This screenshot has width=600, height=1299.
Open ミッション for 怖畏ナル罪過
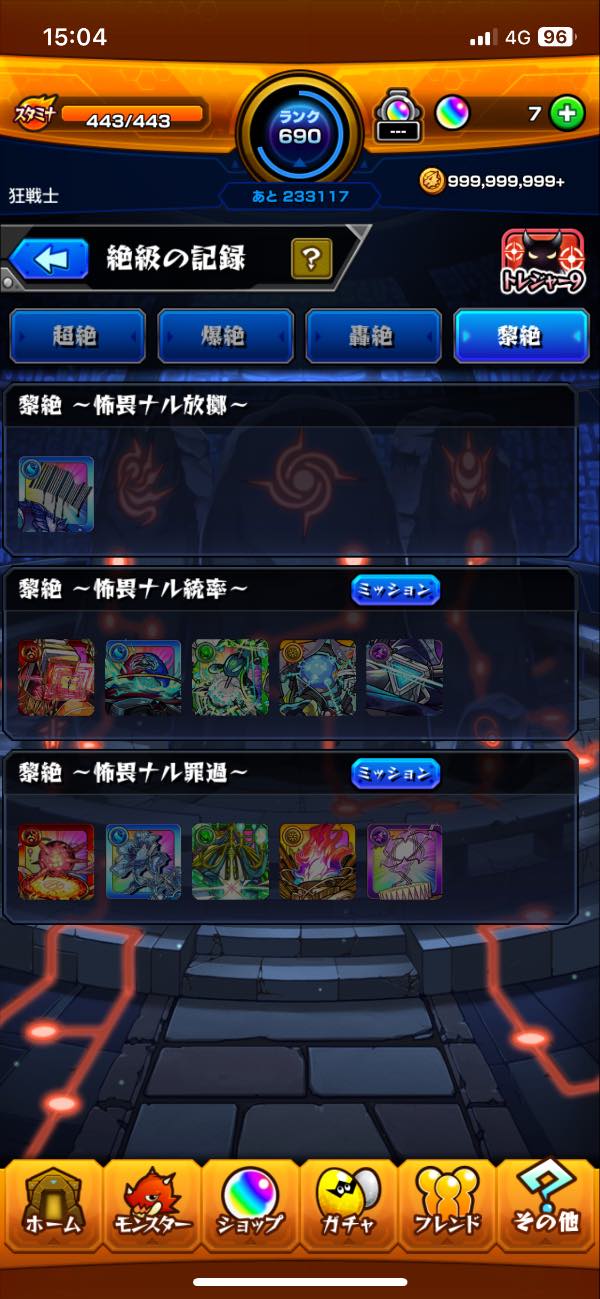tap(395, 773)
